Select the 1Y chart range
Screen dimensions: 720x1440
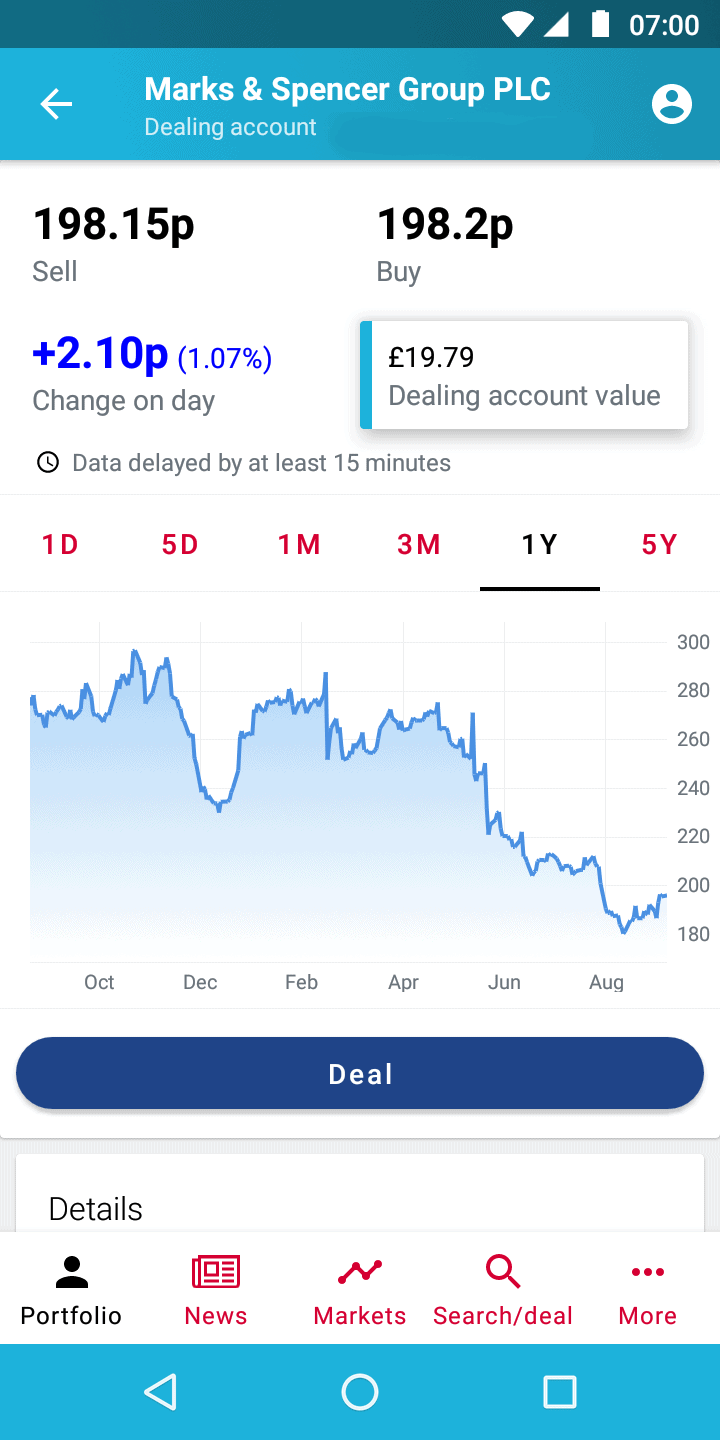(x=540, y=544)
